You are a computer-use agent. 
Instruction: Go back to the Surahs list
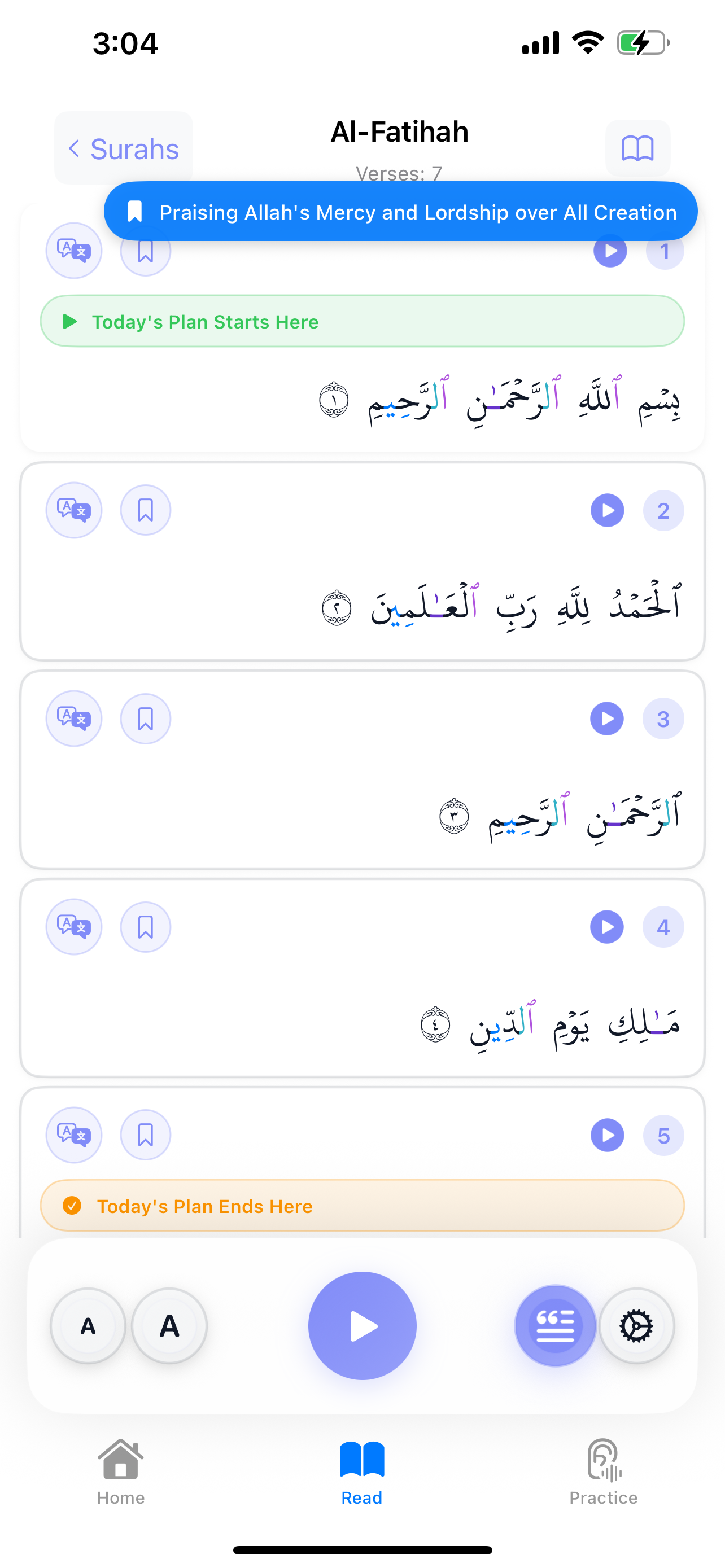tap(123, 147)
